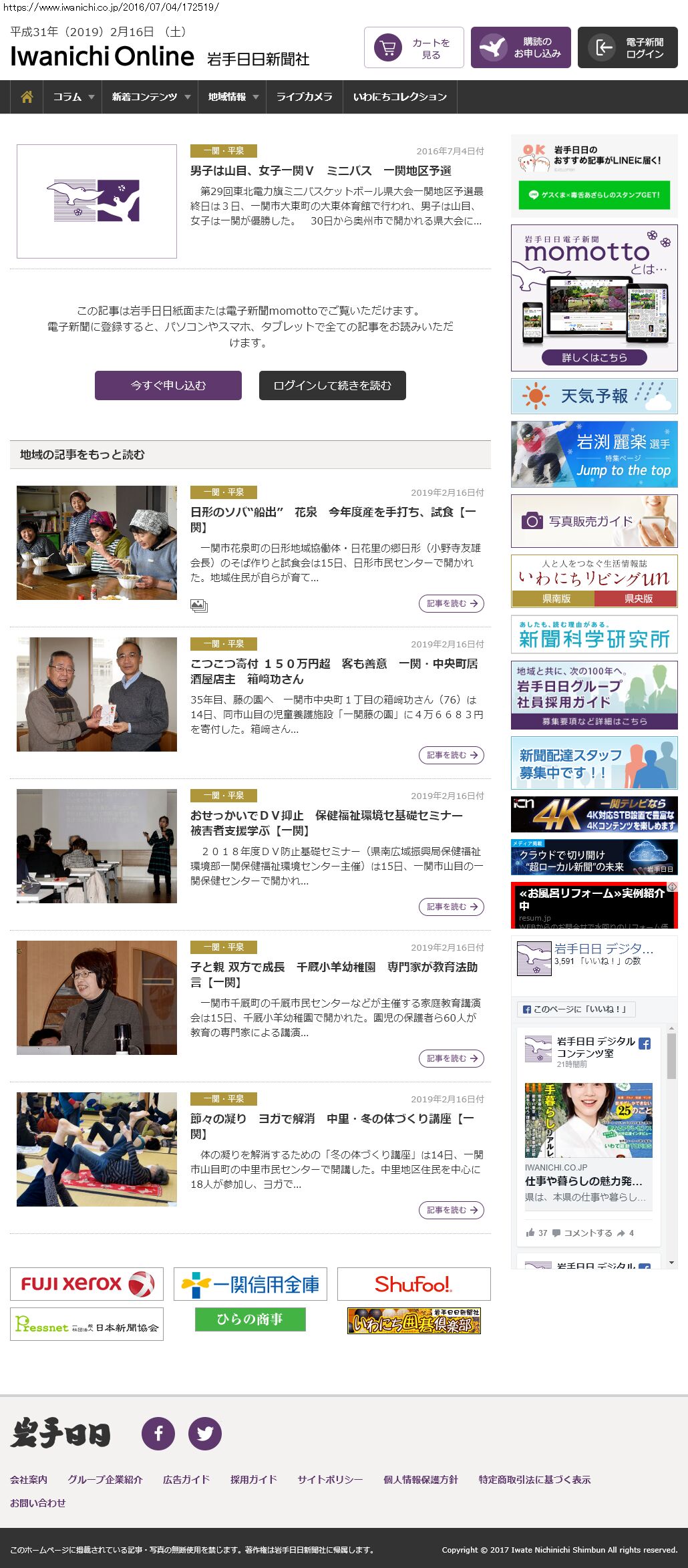Visit the Facebook page from footer icon
The image size is (688, 1568).
(x=158, y=1433)
